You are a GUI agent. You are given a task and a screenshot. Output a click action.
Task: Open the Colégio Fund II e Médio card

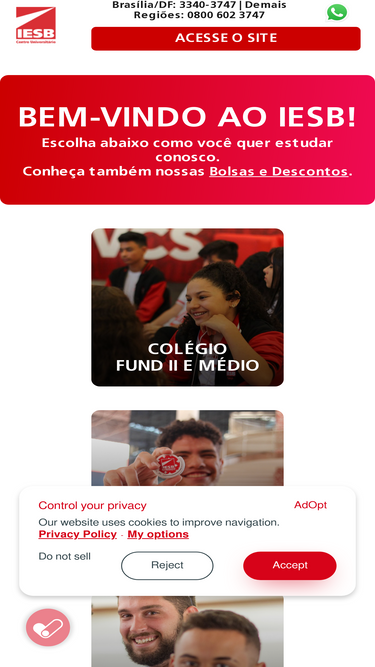pyautogui.click(x=188, y=307)
